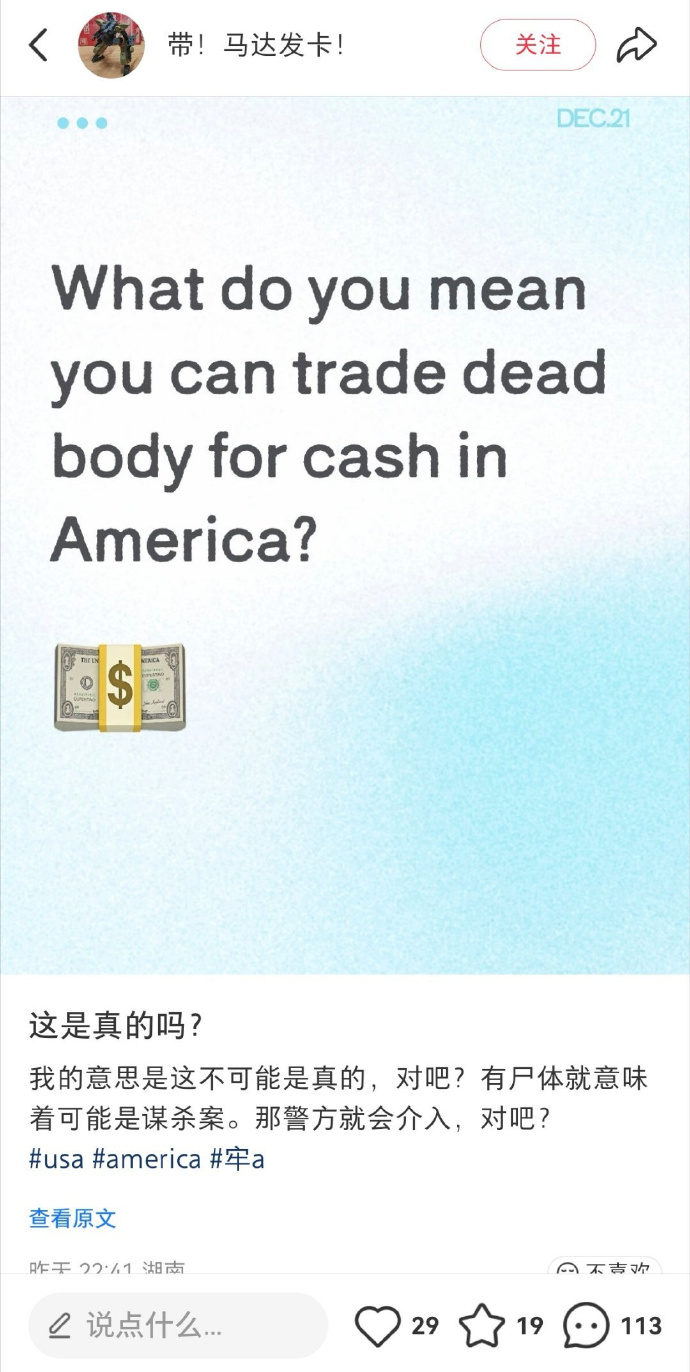Add this post to favorites
Screen dimensions: 690x1372
(x=481, y=1326)
